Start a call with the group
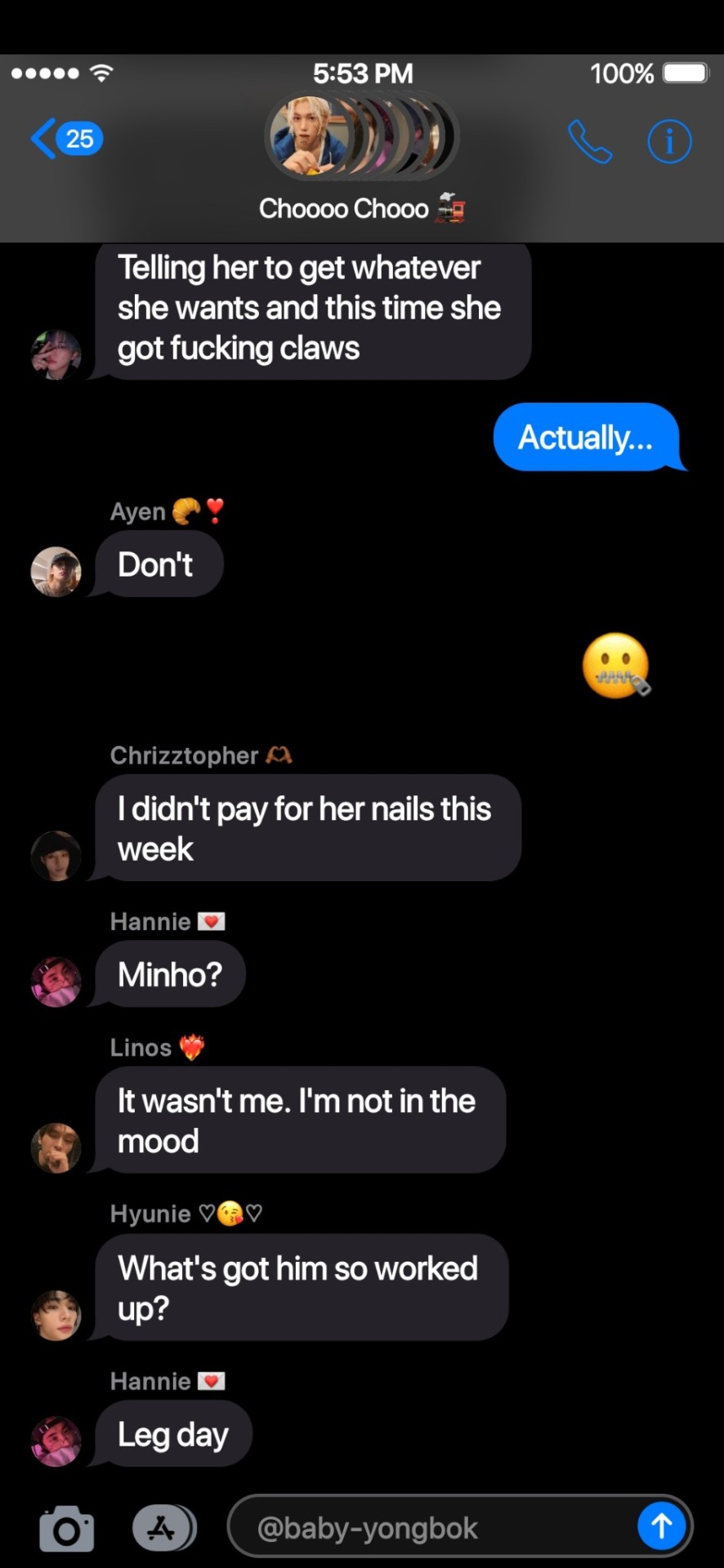724x1568 pixels. click(x=589, y=142)
